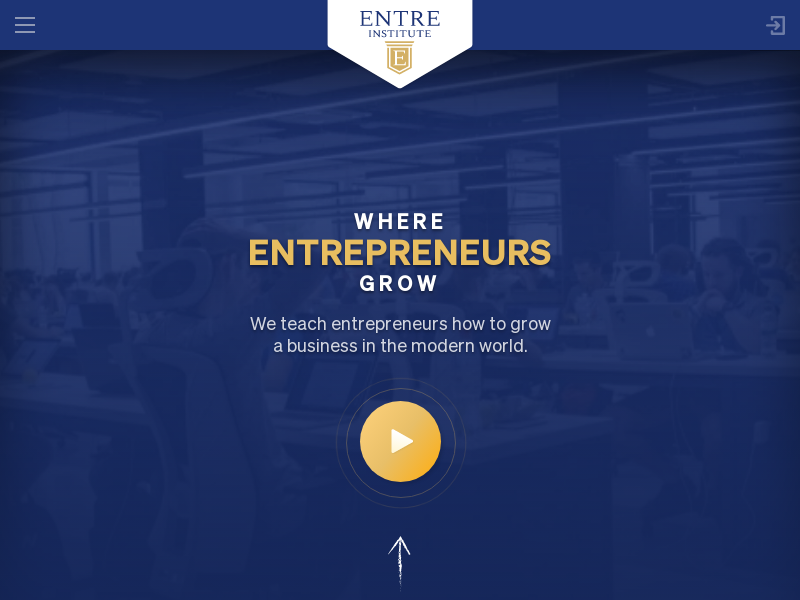Tap the login icon
This screenshot has height=600, width=800.
tap(775, 26)
